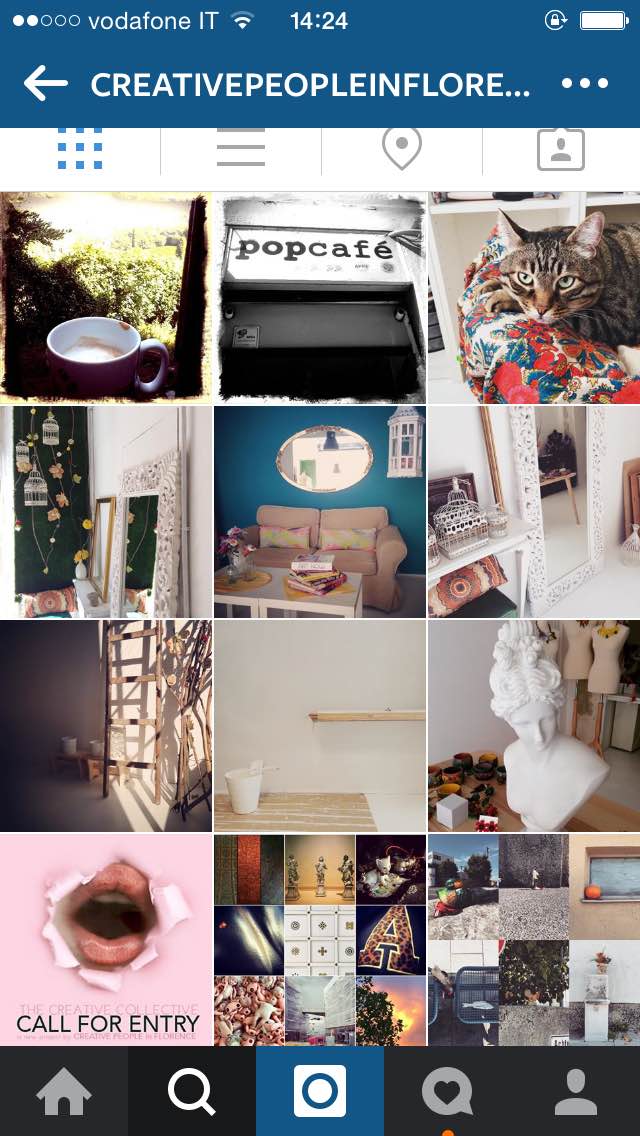Screen dimensions: 640x1136
Task: Open the photo map tab
Action: [x=401, y=150]
